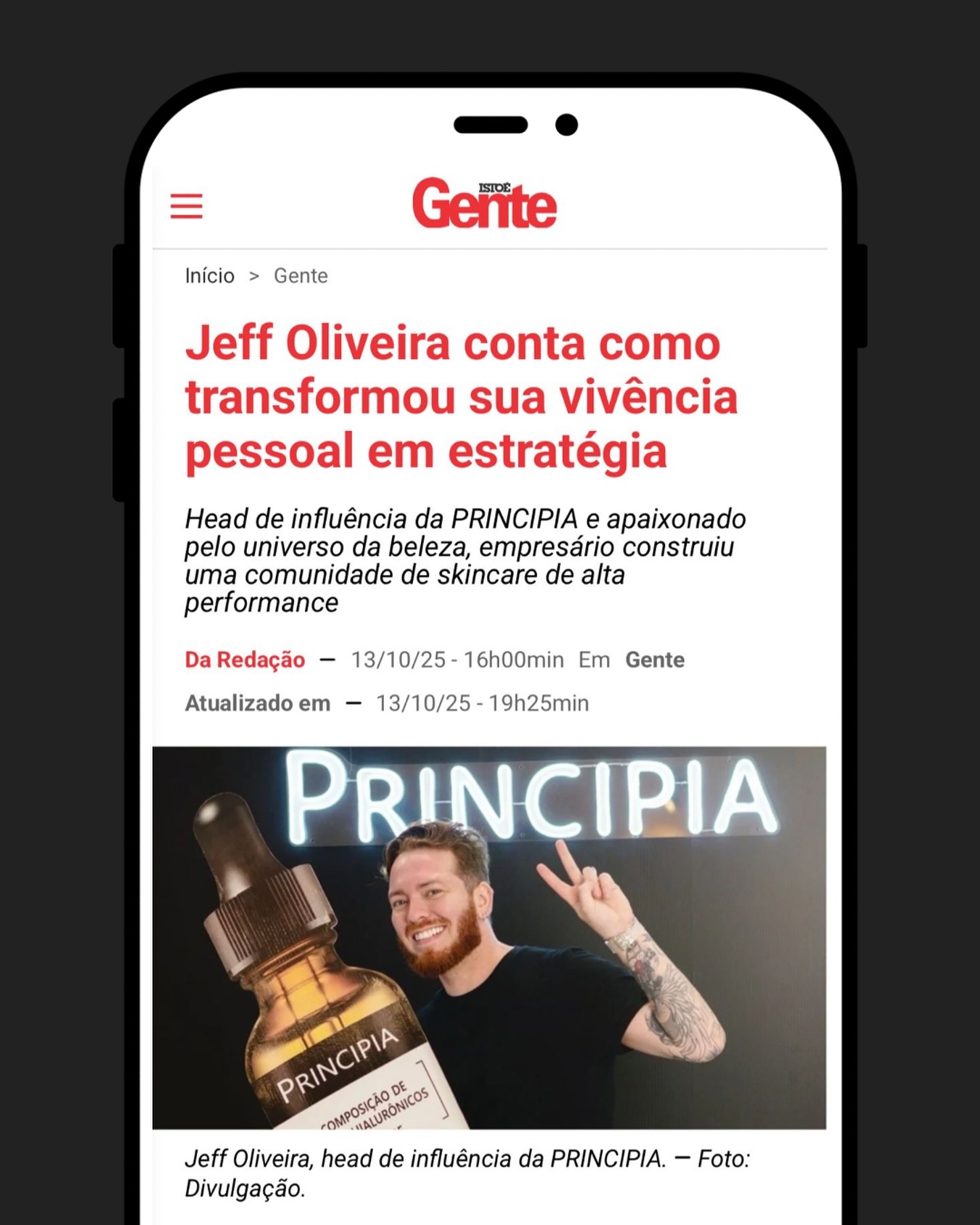Click the Atualizado em update timestamp
This screenshot has height=1225, width=980.
tap(258, 703)
